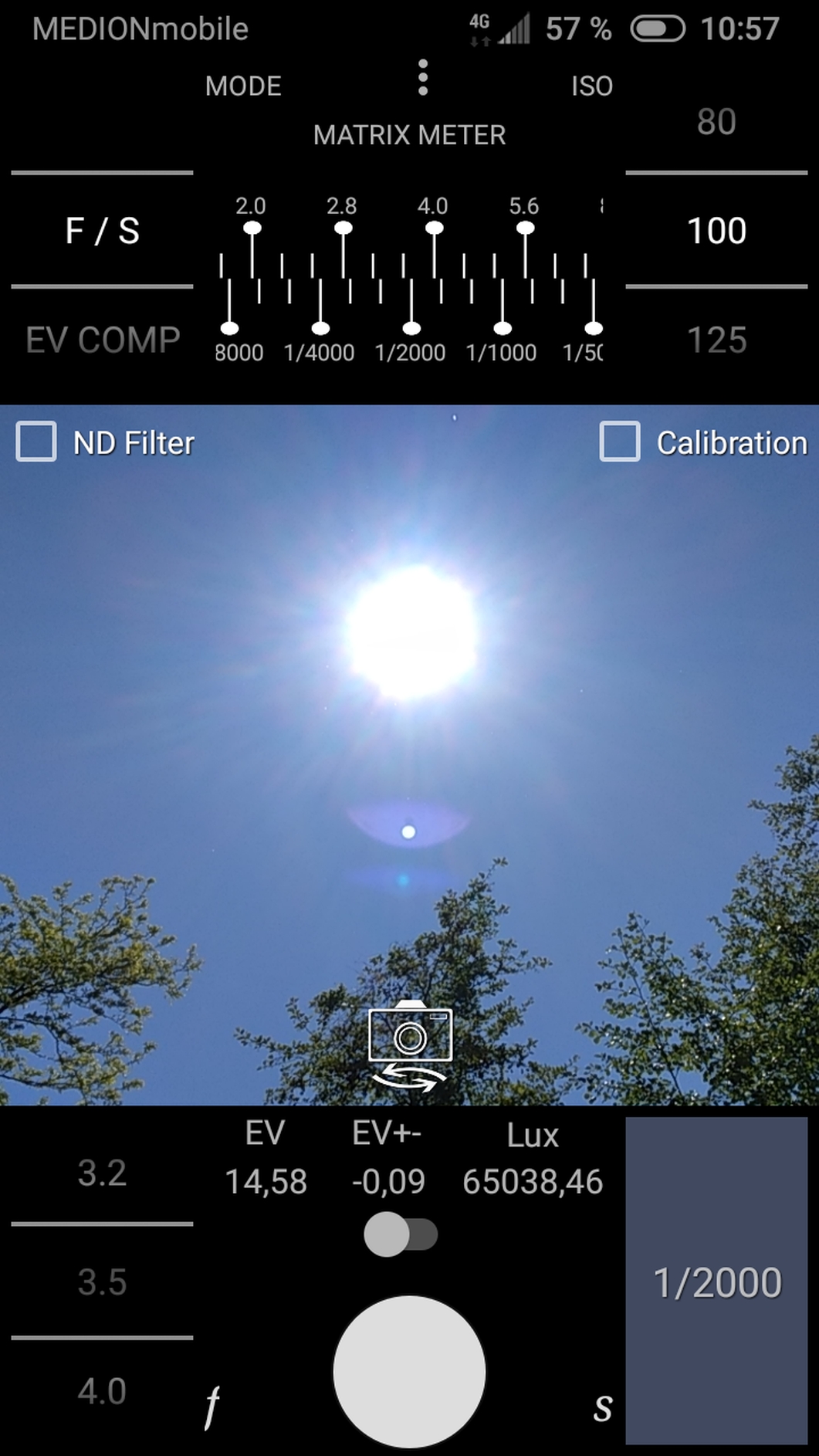Select aperture 3.5
Viewport: 819px width, 1456px height.
(x=102, y=1282)
